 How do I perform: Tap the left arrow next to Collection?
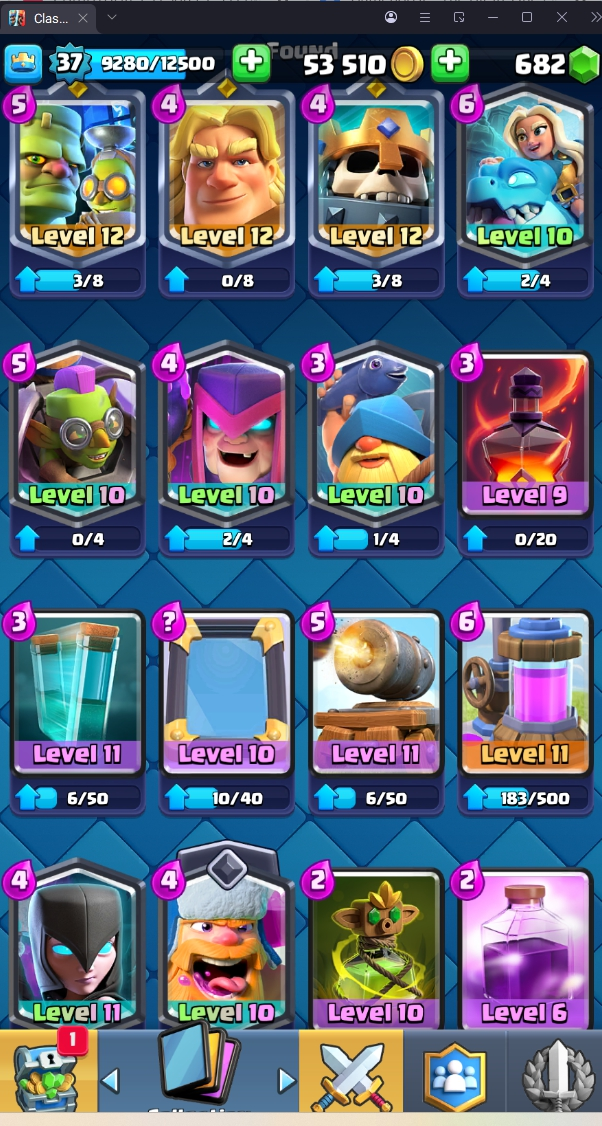click(x=111, y=1080)
